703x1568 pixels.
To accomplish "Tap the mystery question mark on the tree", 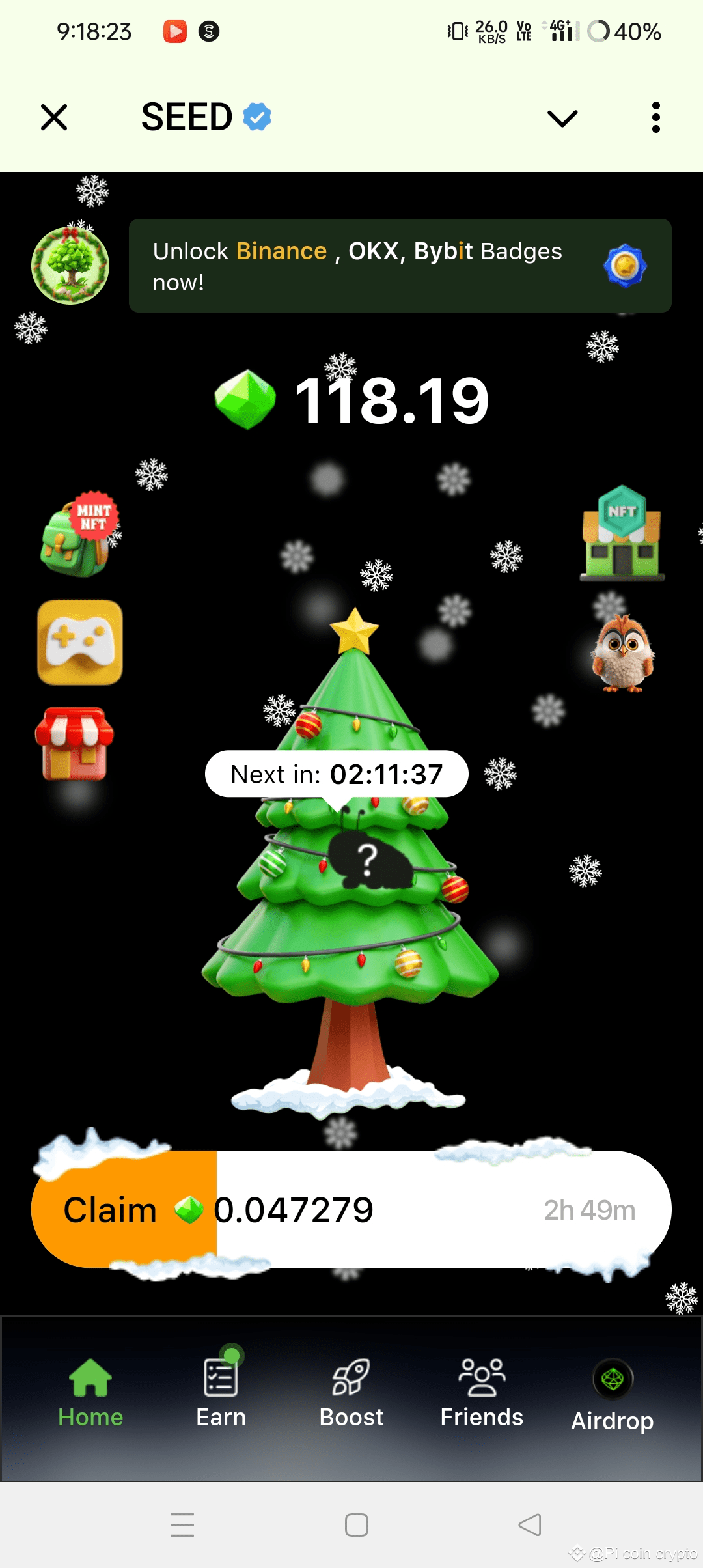I will coord(368,859).
